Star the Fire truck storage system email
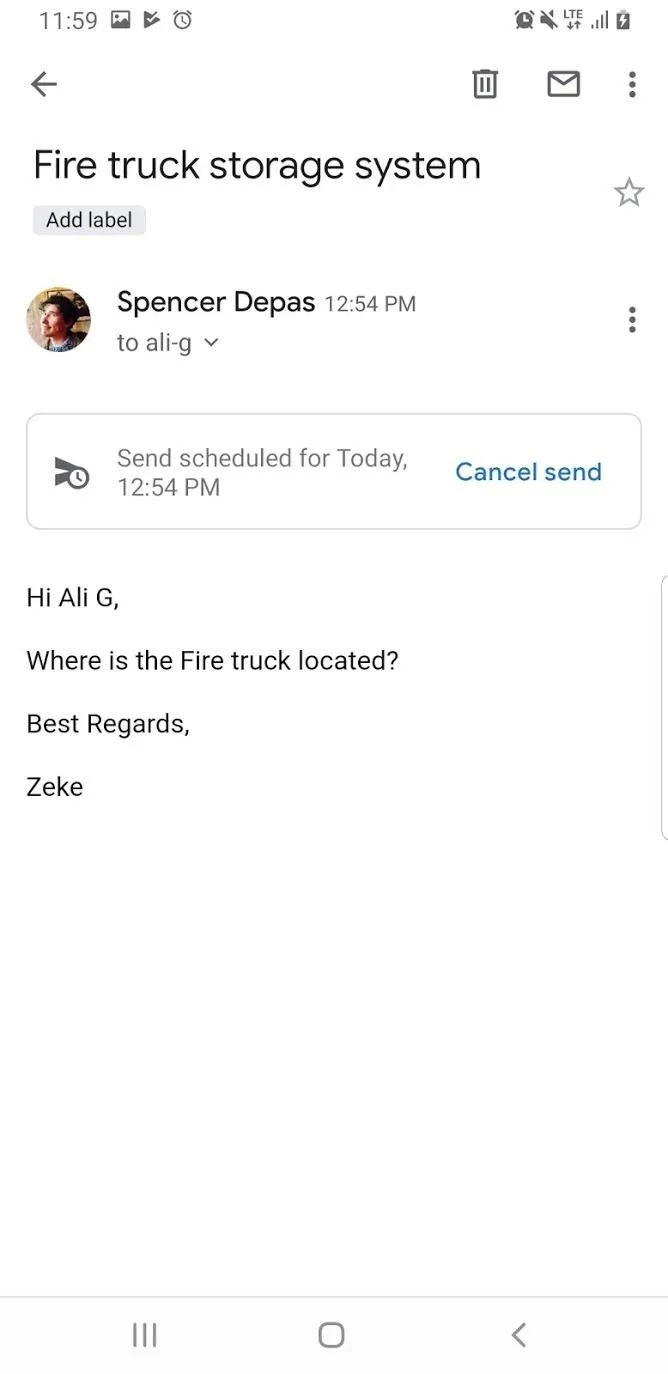Image resolution: width=668 pixels, height=1374 pixels. click(x=629, y=192)
